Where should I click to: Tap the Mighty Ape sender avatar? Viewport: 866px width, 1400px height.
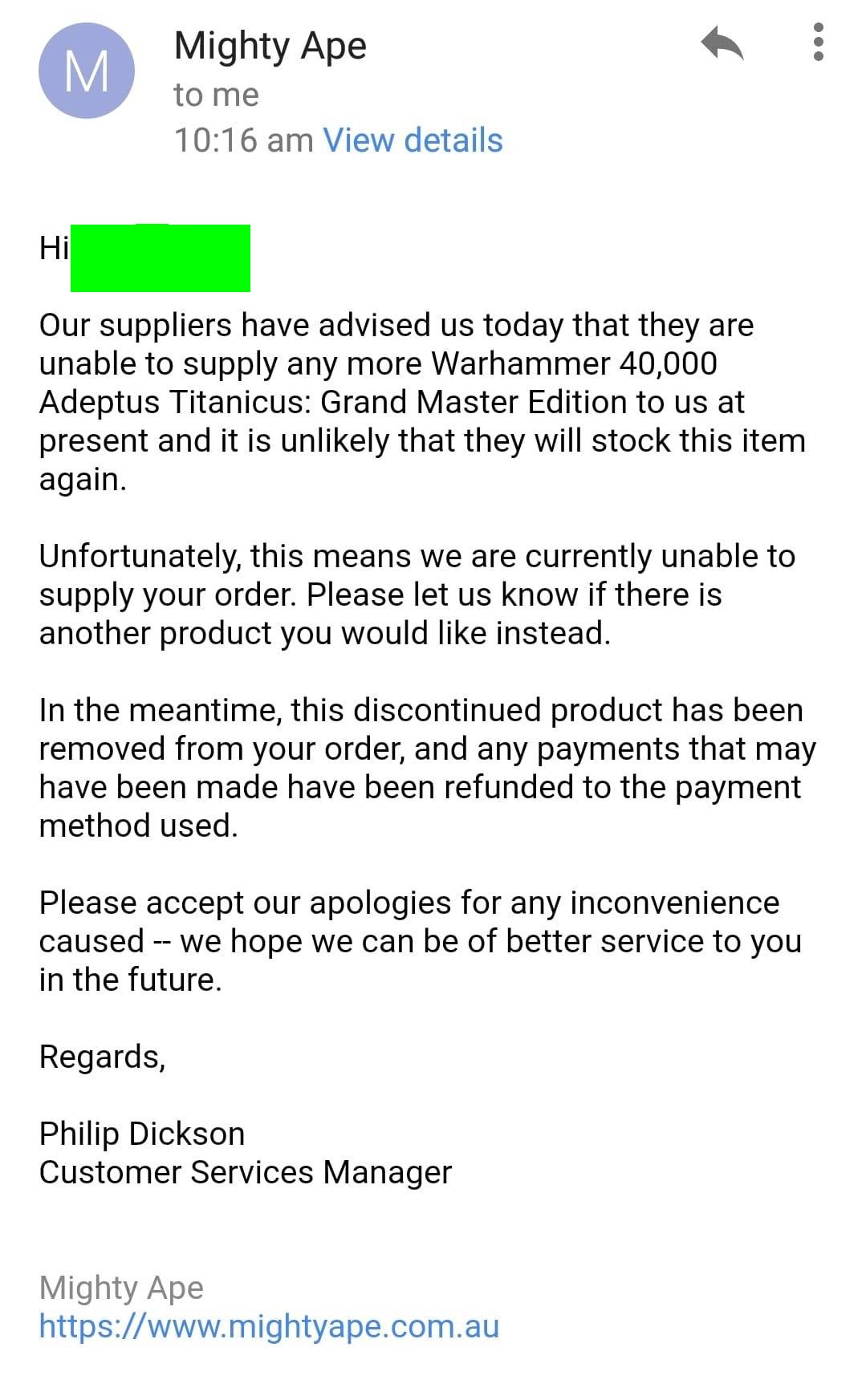pyautogui.click(x=86, y=71)
